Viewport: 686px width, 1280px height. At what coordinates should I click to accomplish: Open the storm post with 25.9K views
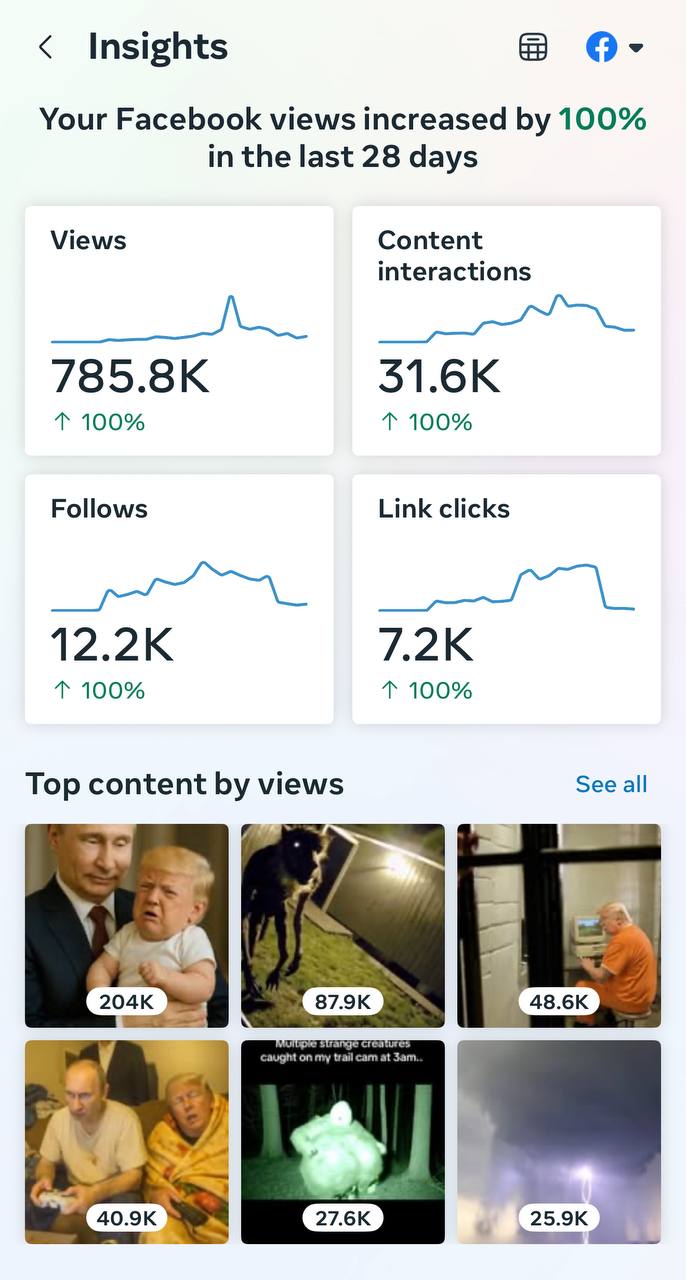(559, 1142)
